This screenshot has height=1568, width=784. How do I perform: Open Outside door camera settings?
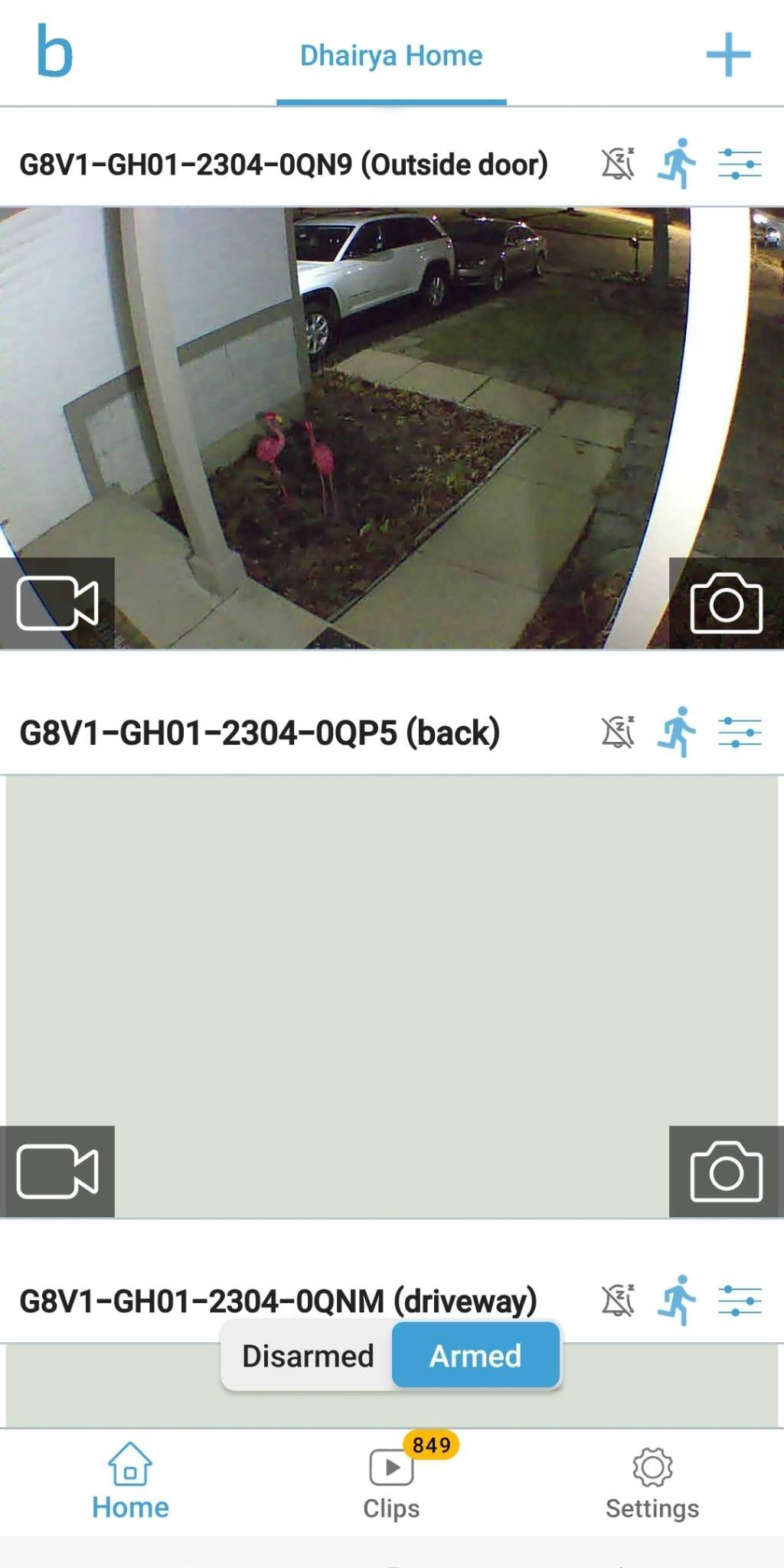[x=740, y=164]
